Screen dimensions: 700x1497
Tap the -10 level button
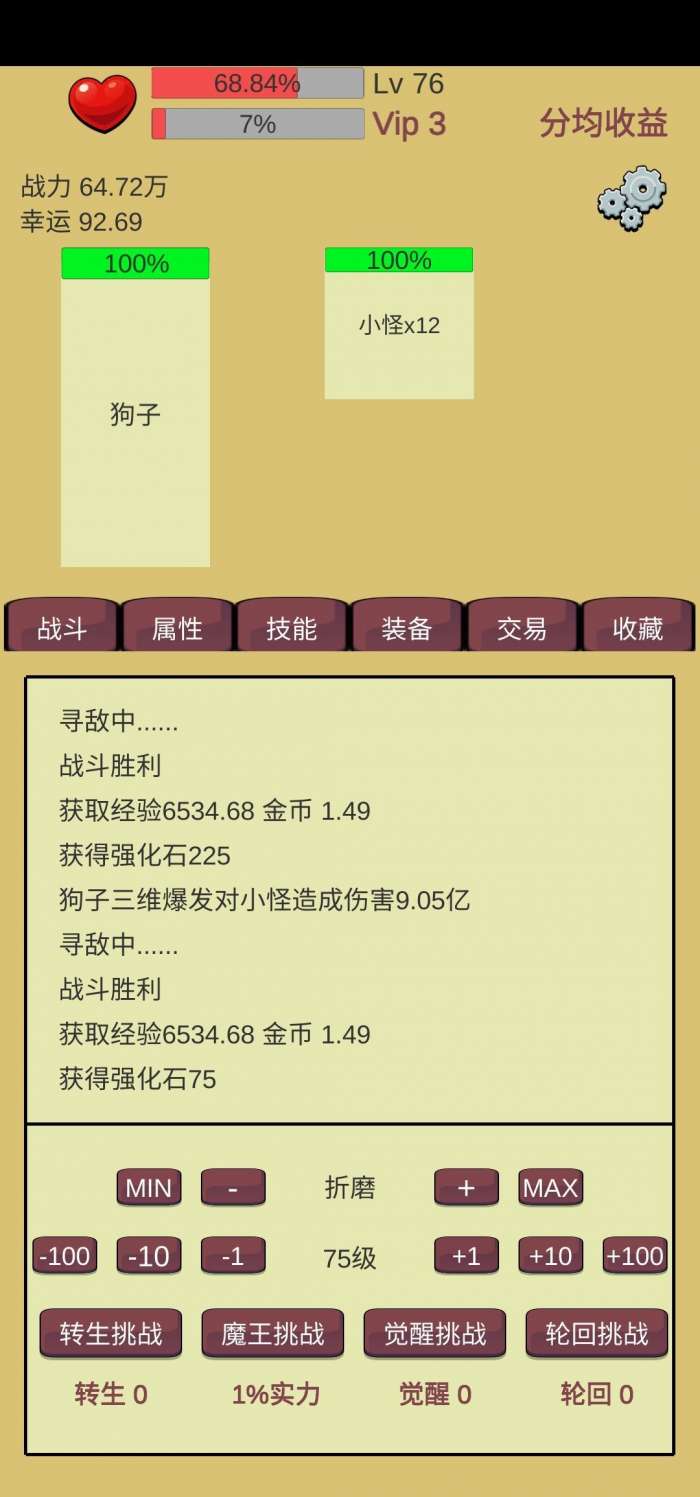click(149, 1255)
